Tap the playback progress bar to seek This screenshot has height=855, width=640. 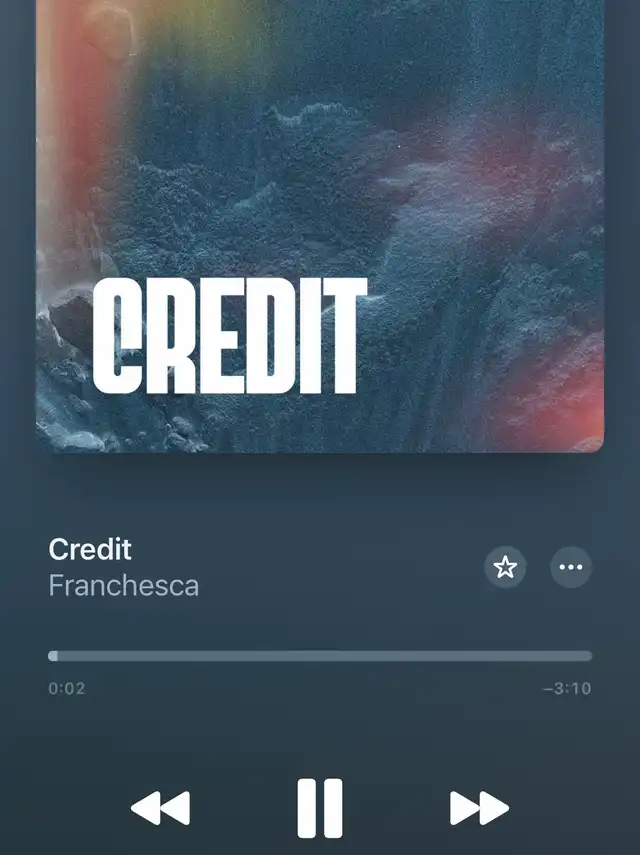[x=320, y=656]
